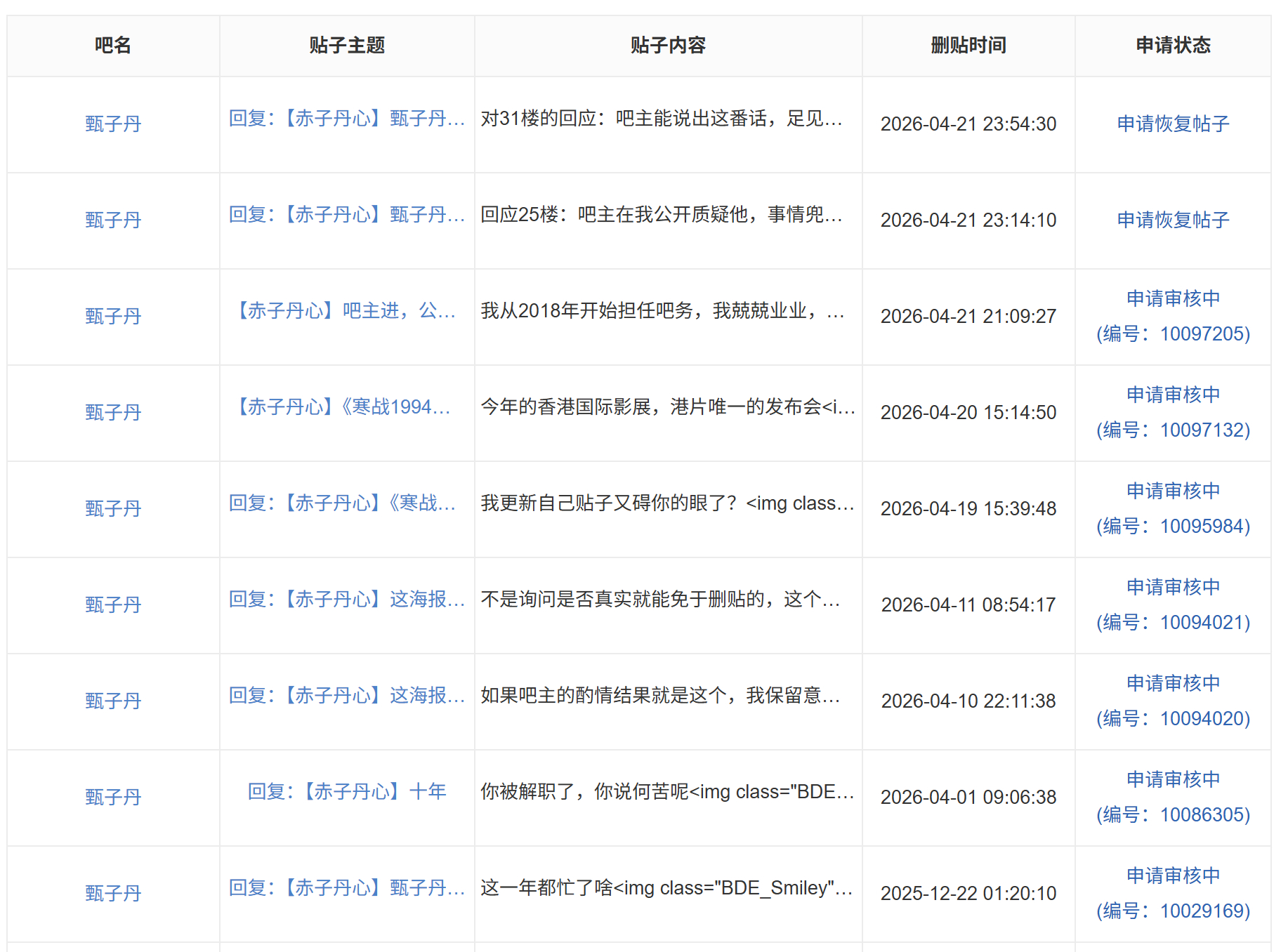View review status 编号 10029169
This screenshot has height=952, width=1281.
[x=1173, y=893]
